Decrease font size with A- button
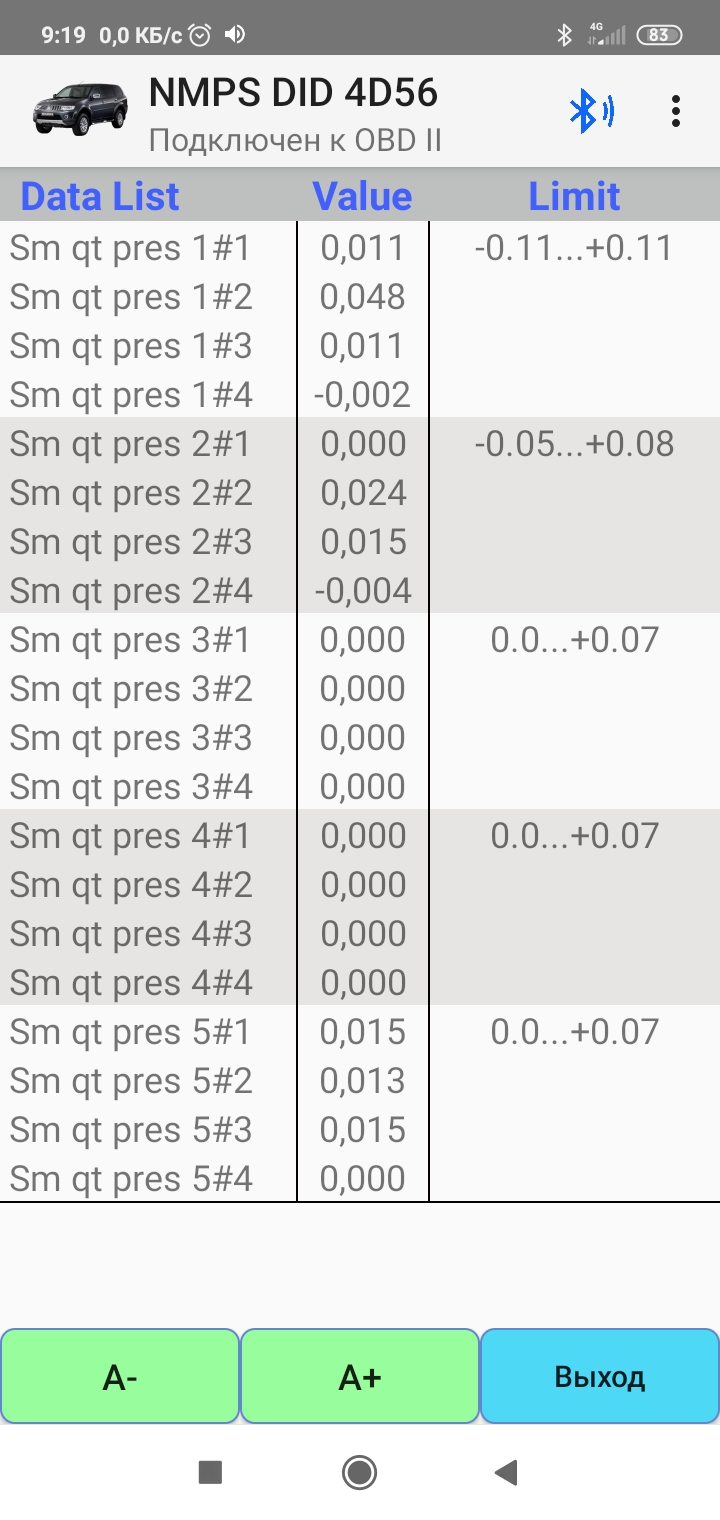The image size is (720, 1520). pyautogui.click(x=120, y=1377)
